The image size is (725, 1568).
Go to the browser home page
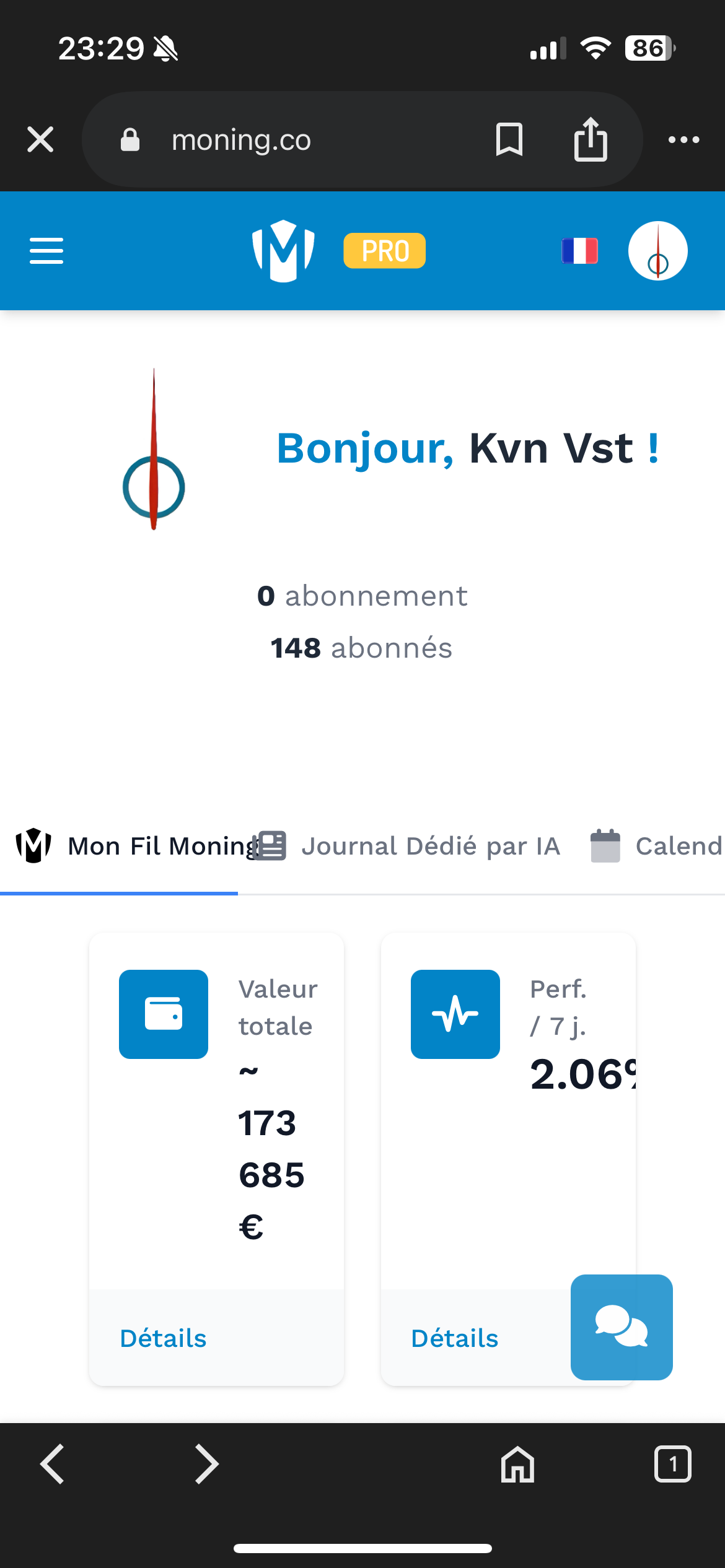click(517, 1464)
